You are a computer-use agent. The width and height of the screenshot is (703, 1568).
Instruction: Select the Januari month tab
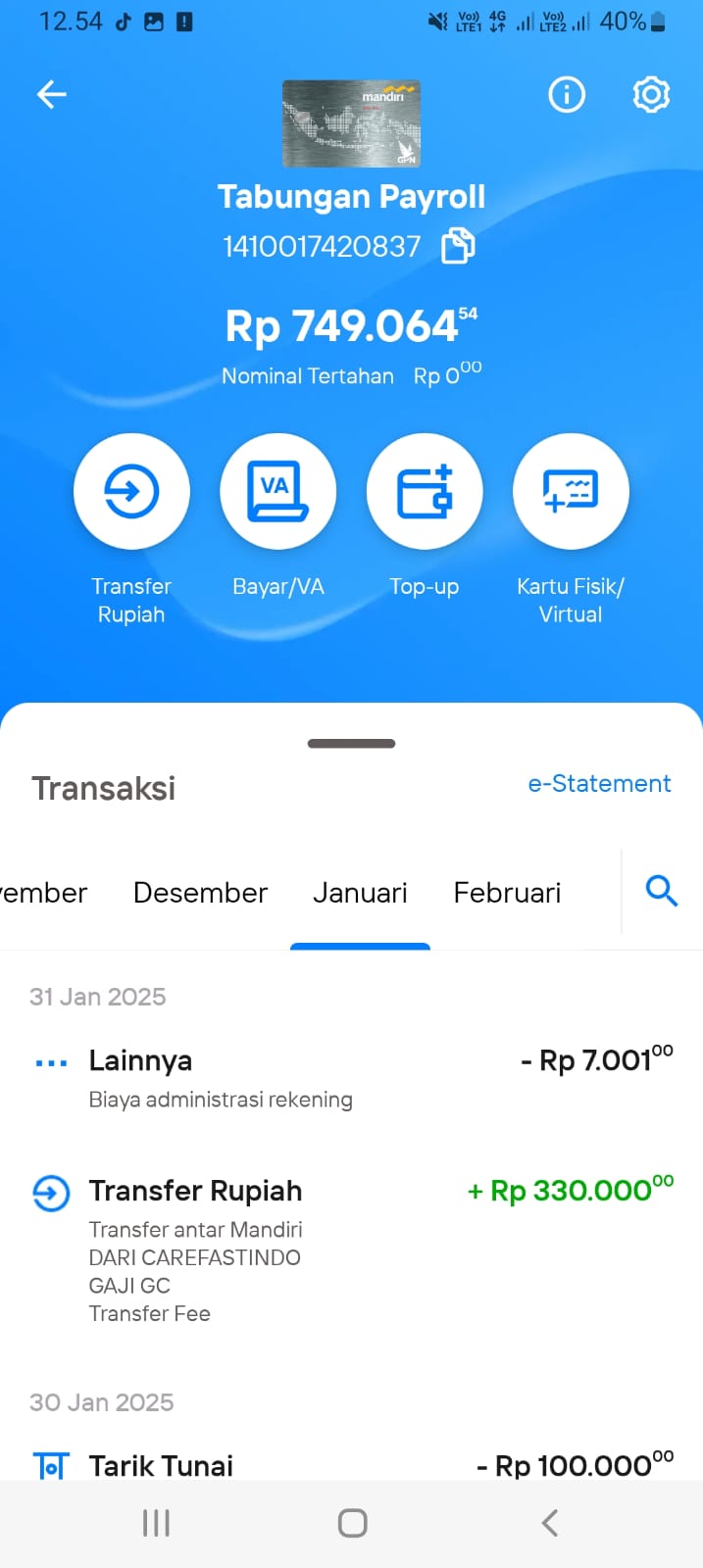tap(360, 893)
